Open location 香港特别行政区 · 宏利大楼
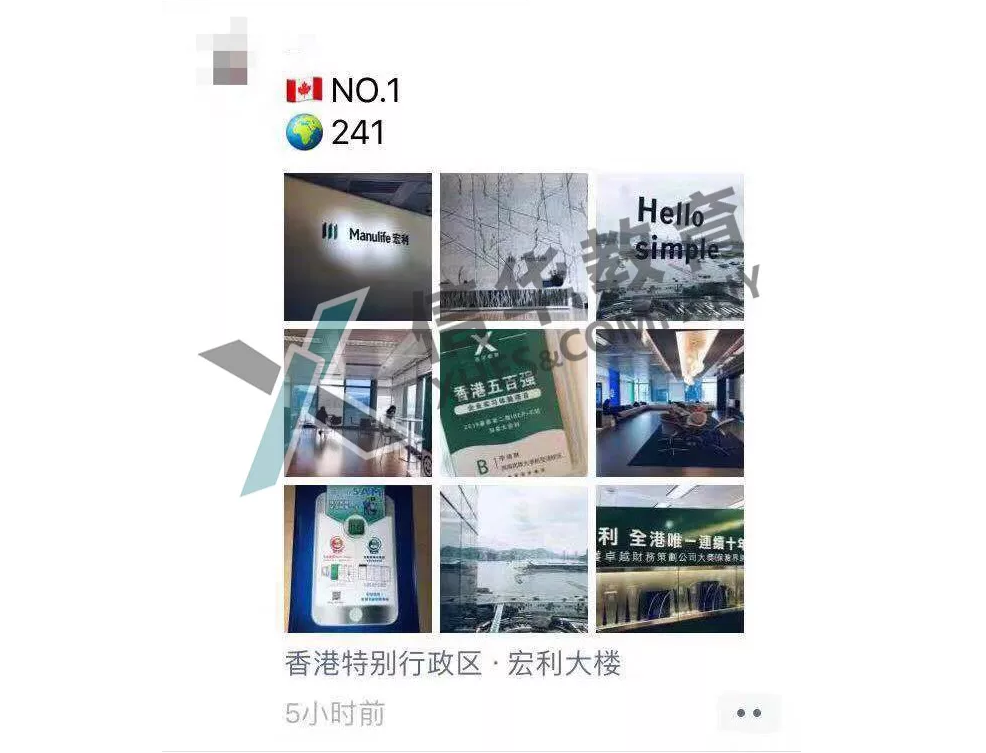 [x=452, y=664]
